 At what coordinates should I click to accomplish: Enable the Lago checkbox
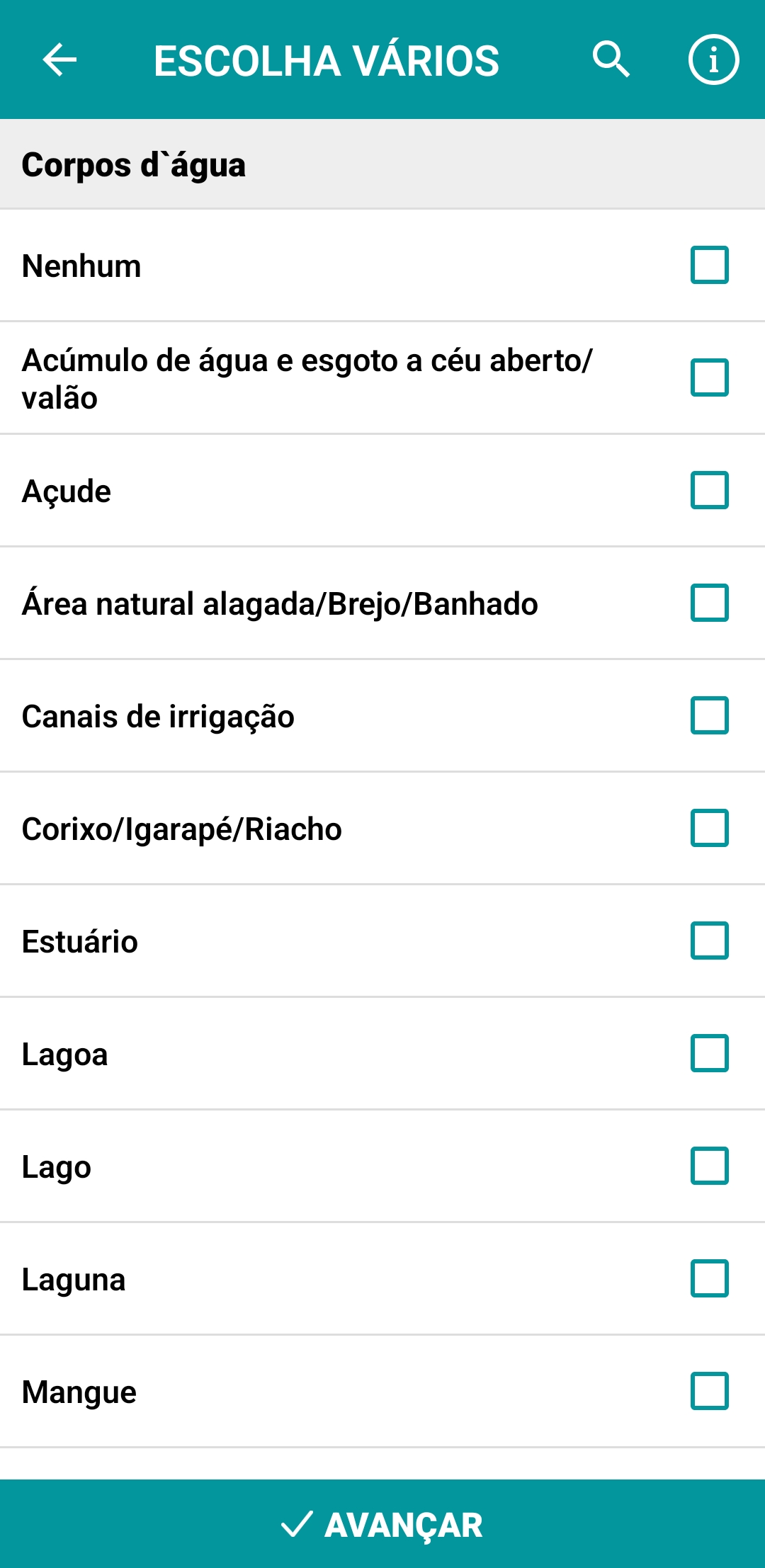coord(709,1166)
